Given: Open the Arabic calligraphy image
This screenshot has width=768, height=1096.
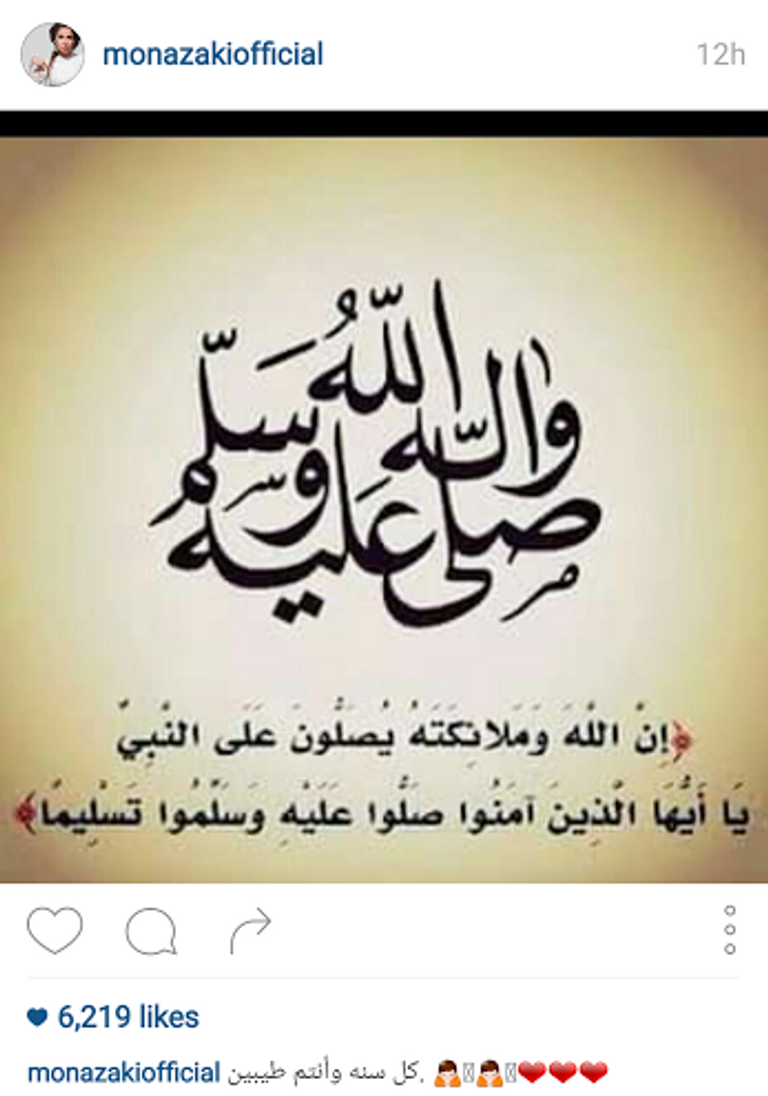Looking at the screenshot, I should tap(384, 500).
